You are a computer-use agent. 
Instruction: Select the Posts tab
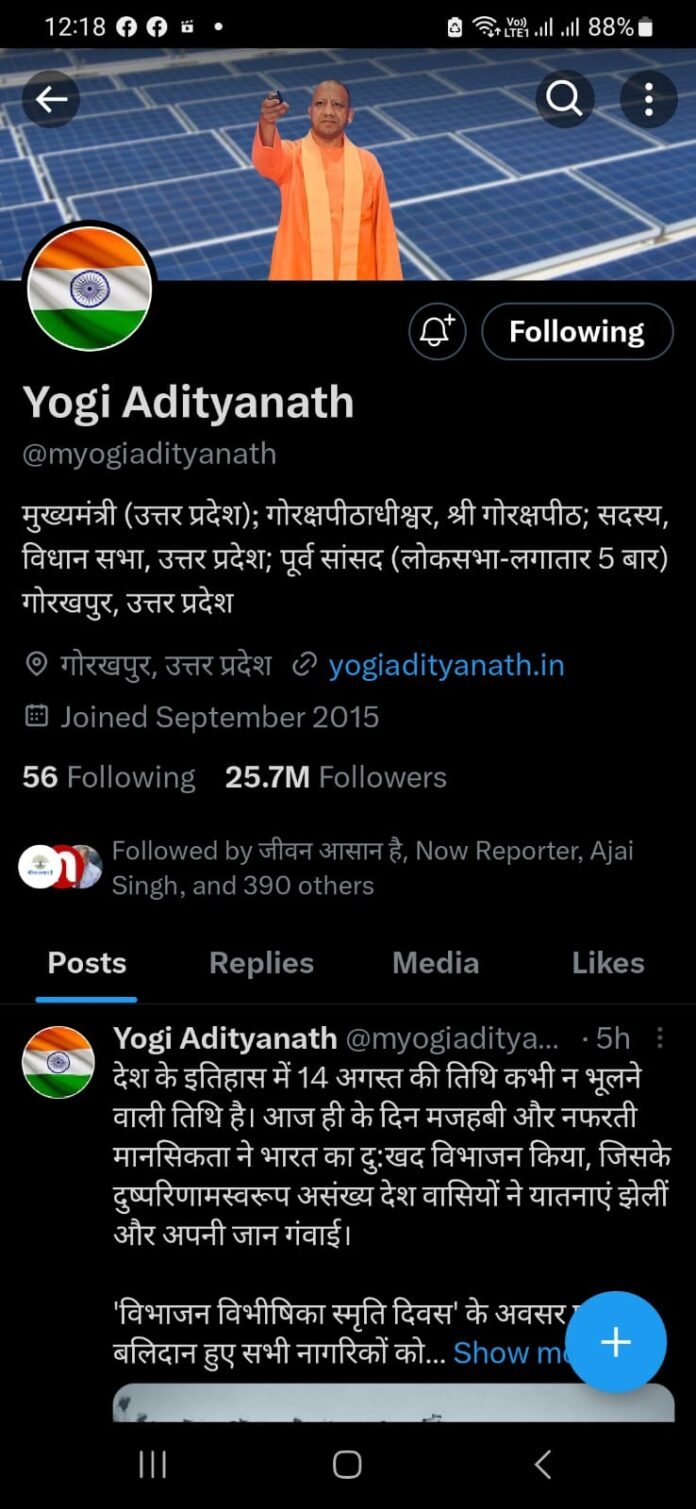pyautogui.click(x=87, y=963)
